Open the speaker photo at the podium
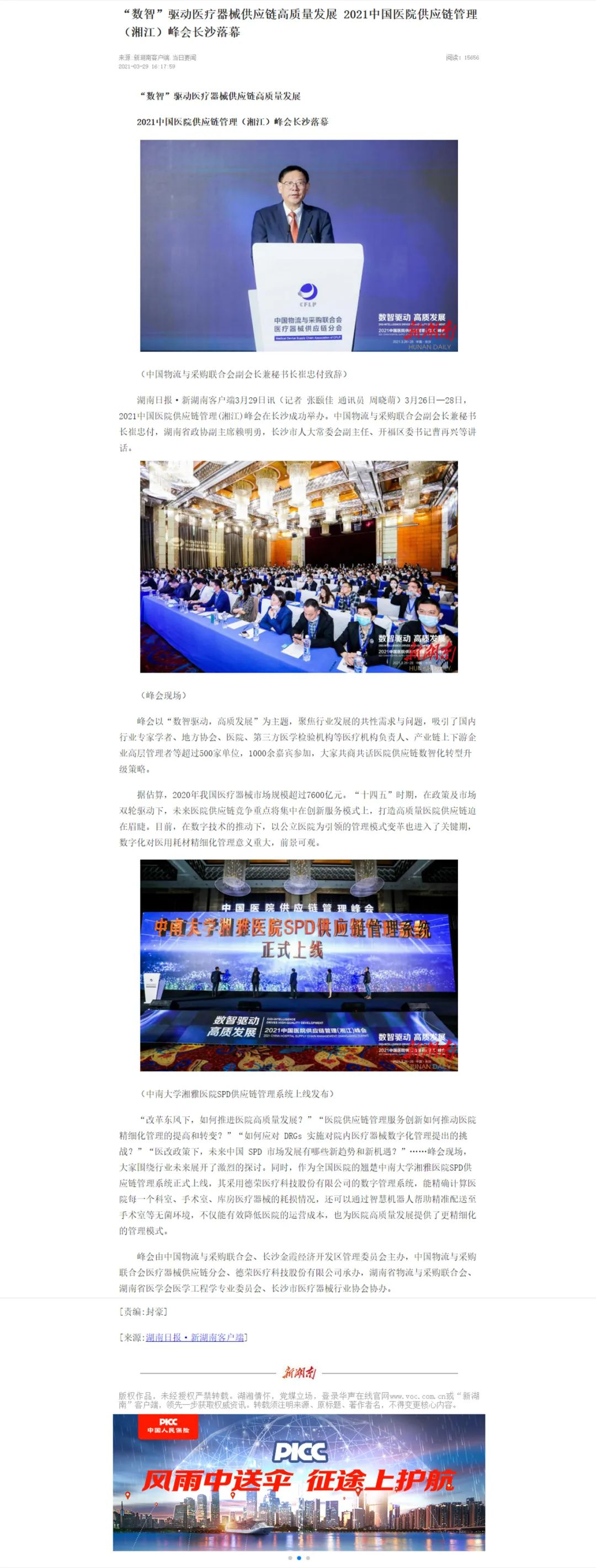Screen dimensions: 596x1568 [x=299, y=245]
